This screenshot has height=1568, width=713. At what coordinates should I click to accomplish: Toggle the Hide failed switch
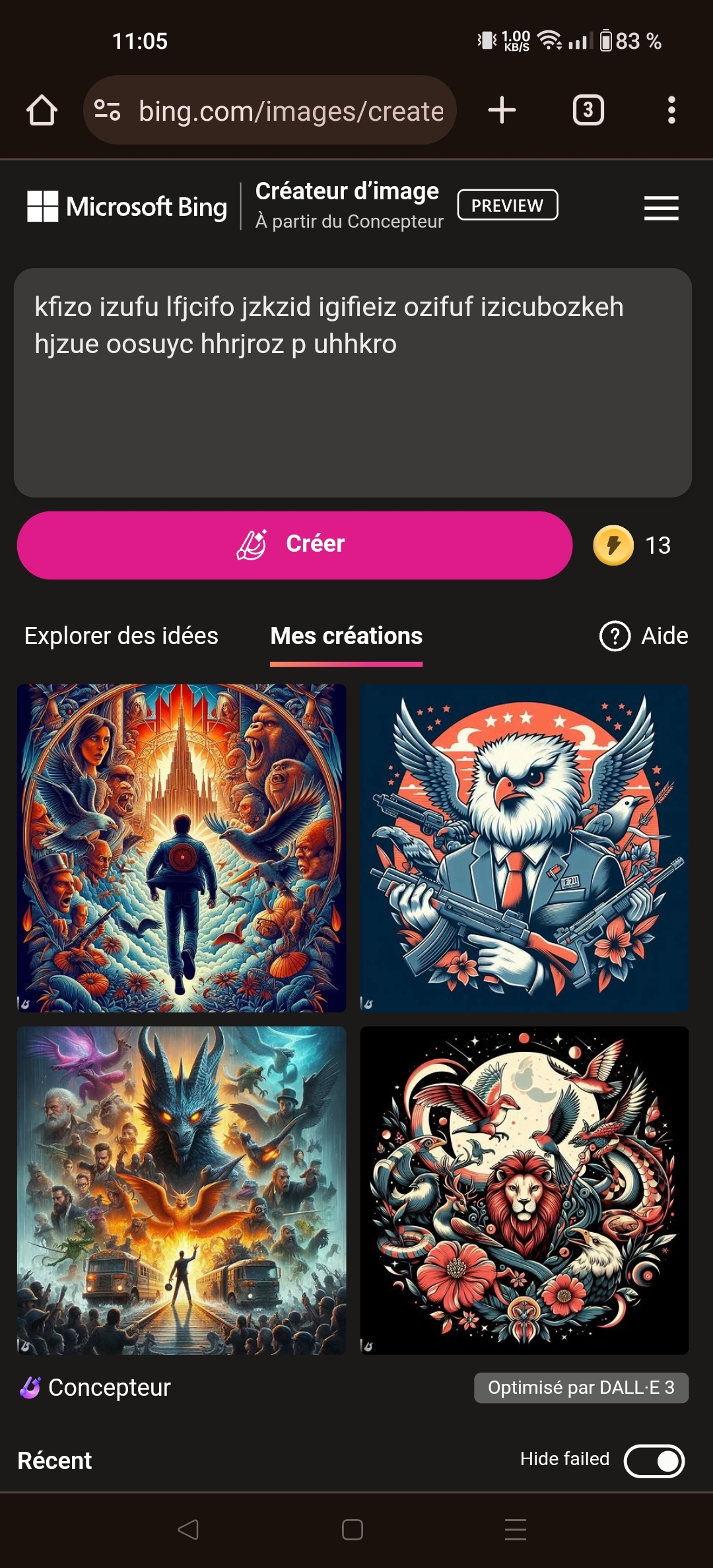tap(654, 1460)
